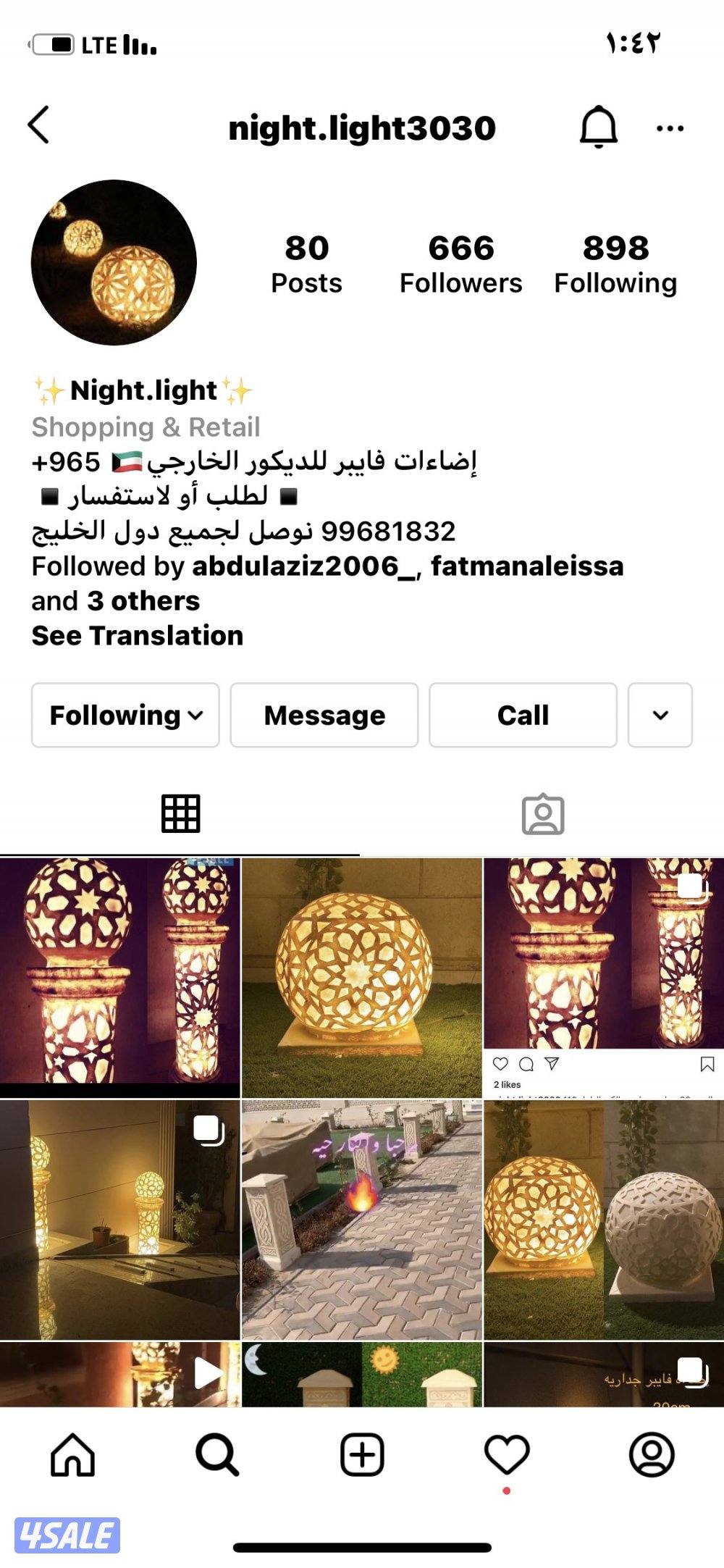Expand followers list by tapping 666 Followers
724x1568 pixels.
461,264
